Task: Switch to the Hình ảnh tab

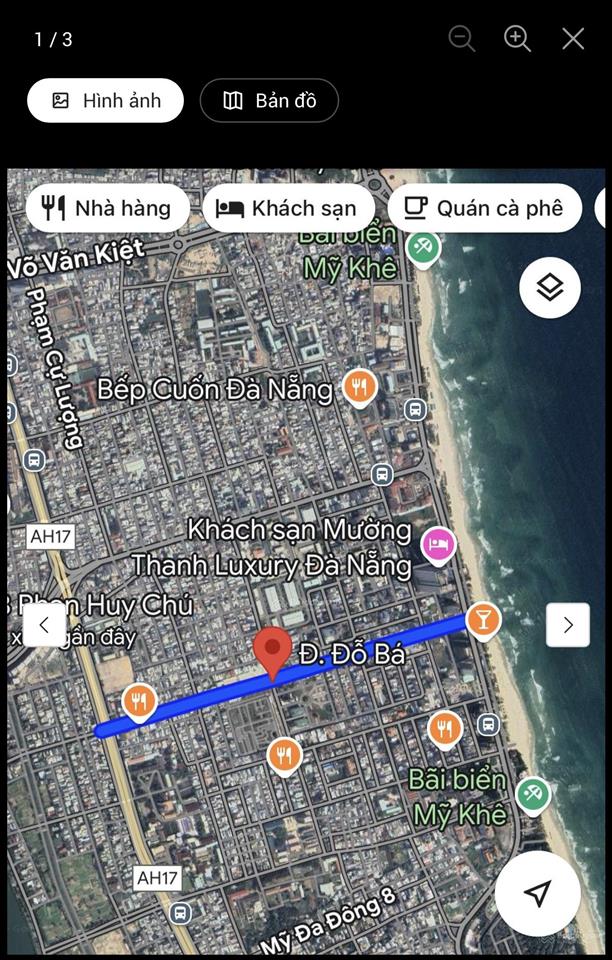Action: pos(105,100)
